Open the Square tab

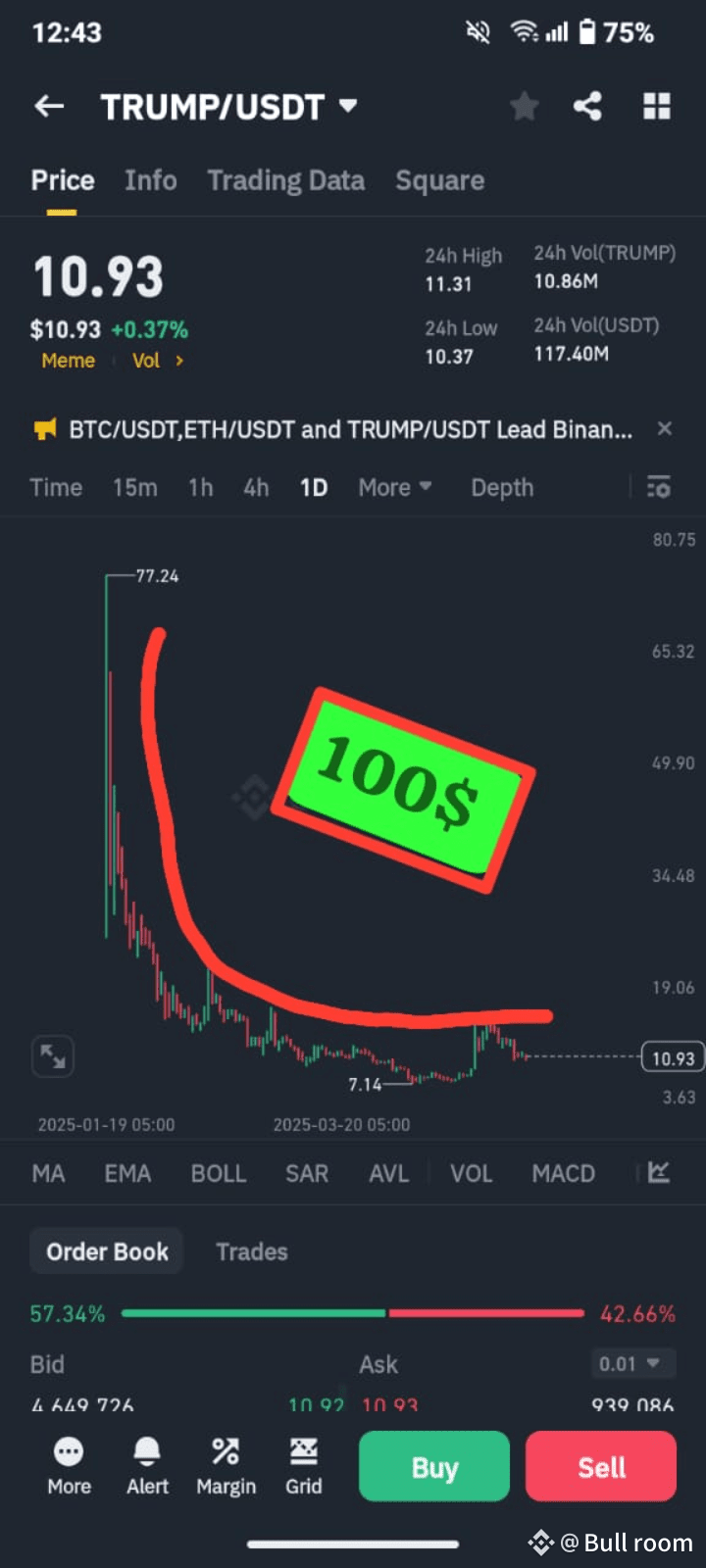(x=439, y=180)
